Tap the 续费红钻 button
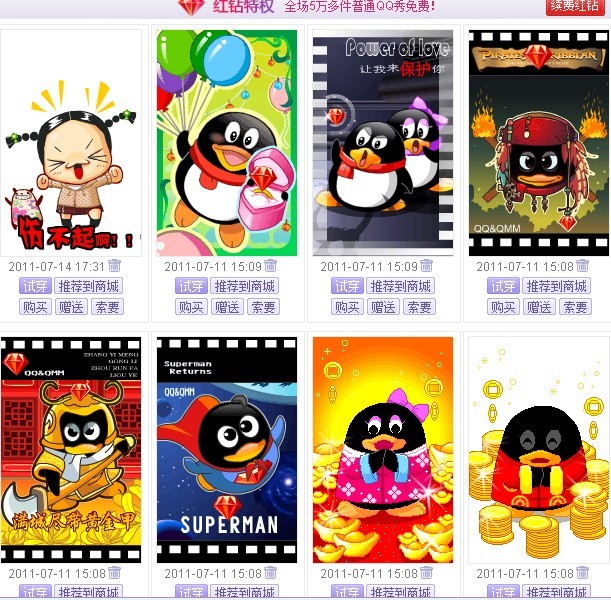The width and height of the screenshot is (611, 600). tap(576, 6)
